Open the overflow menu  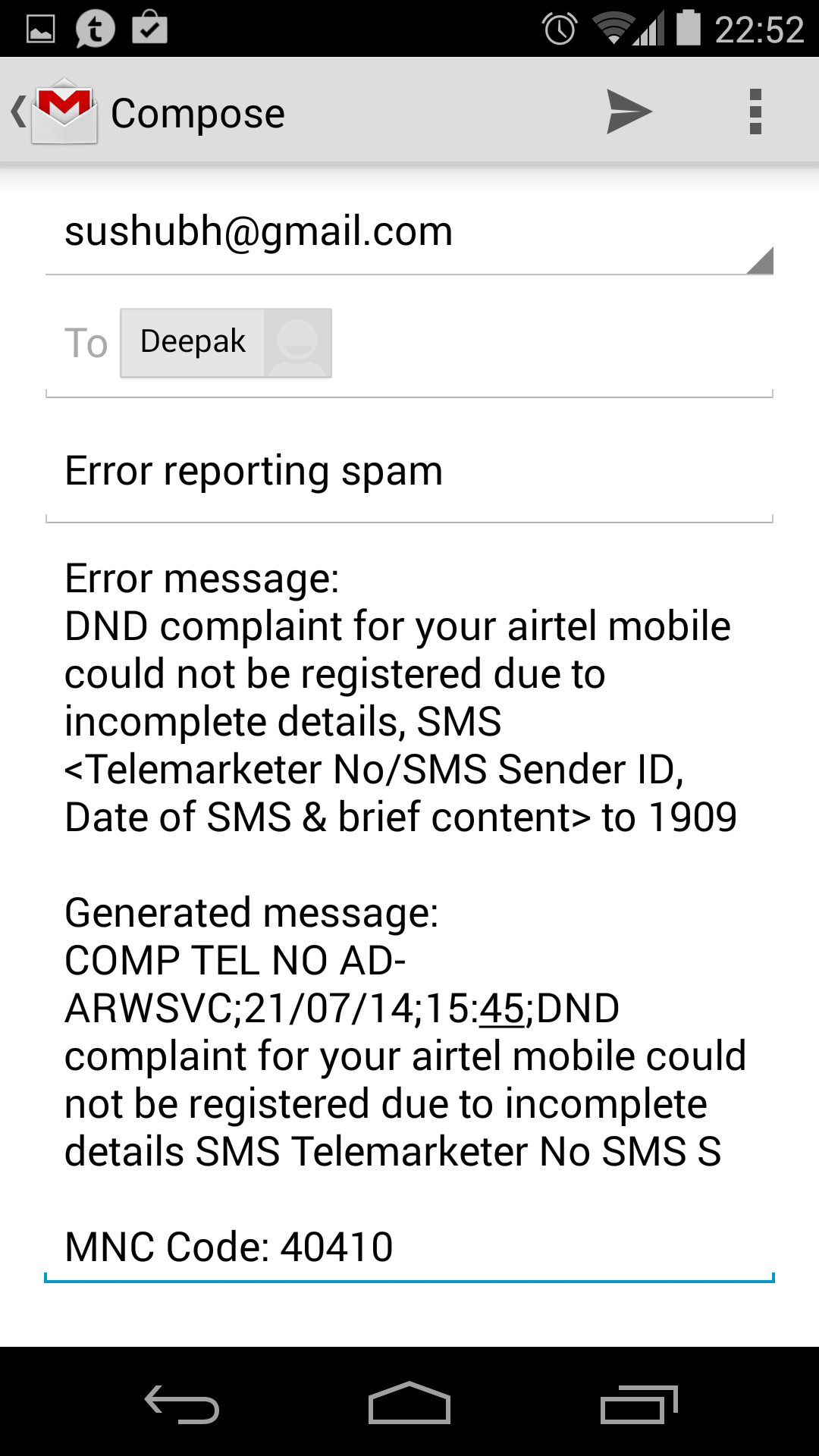click(755, 112)
